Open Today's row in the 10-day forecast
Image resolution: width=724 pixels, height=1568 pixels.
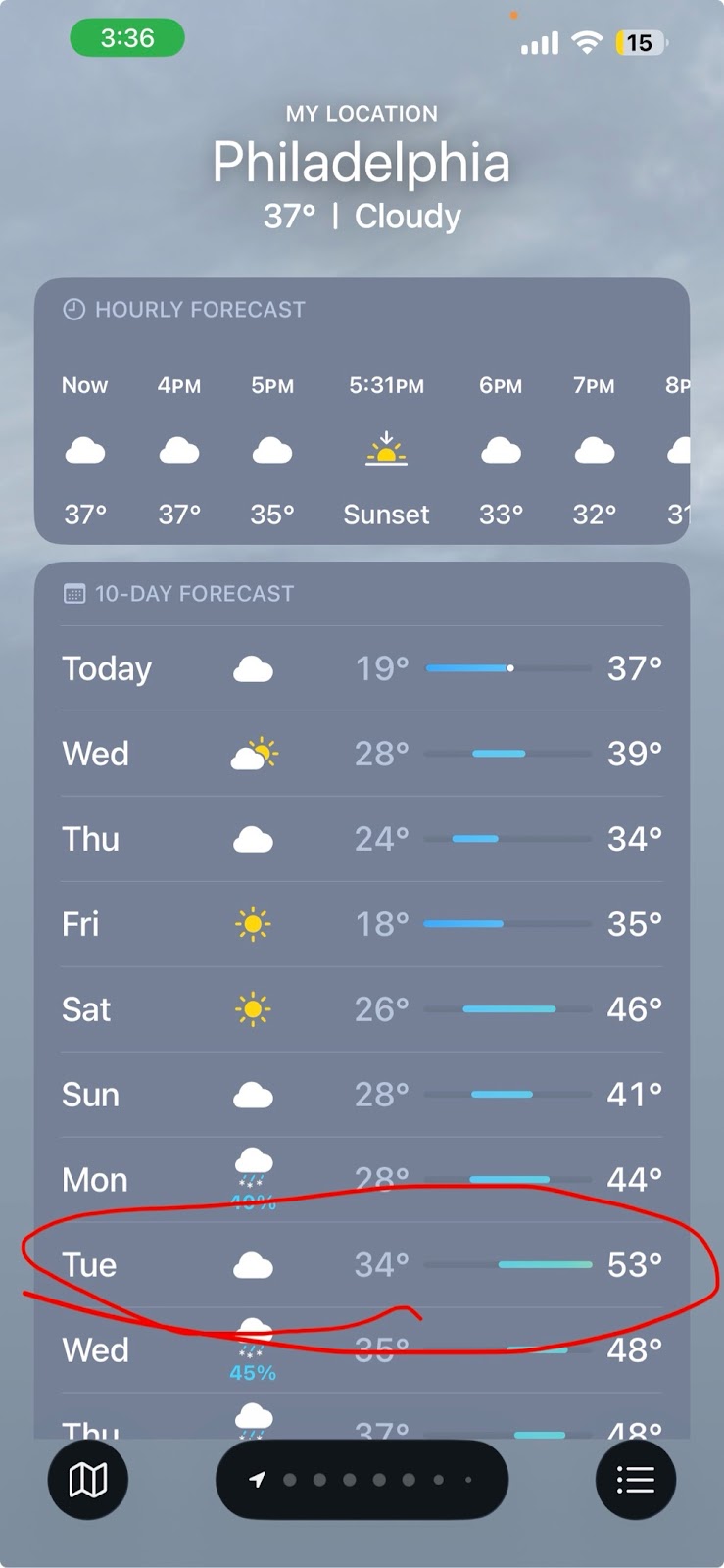(362, 668)
